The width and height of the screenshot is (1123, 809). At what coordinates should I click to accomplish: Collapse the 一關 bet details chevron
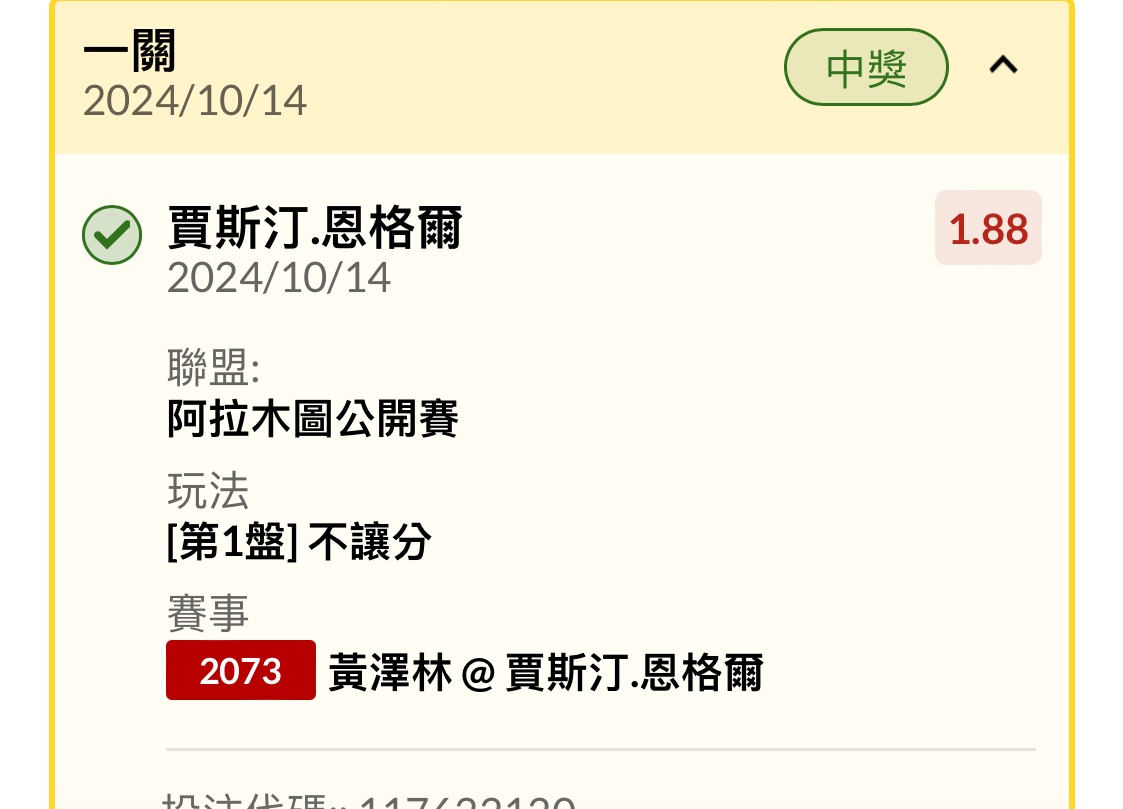[1002, 66]
